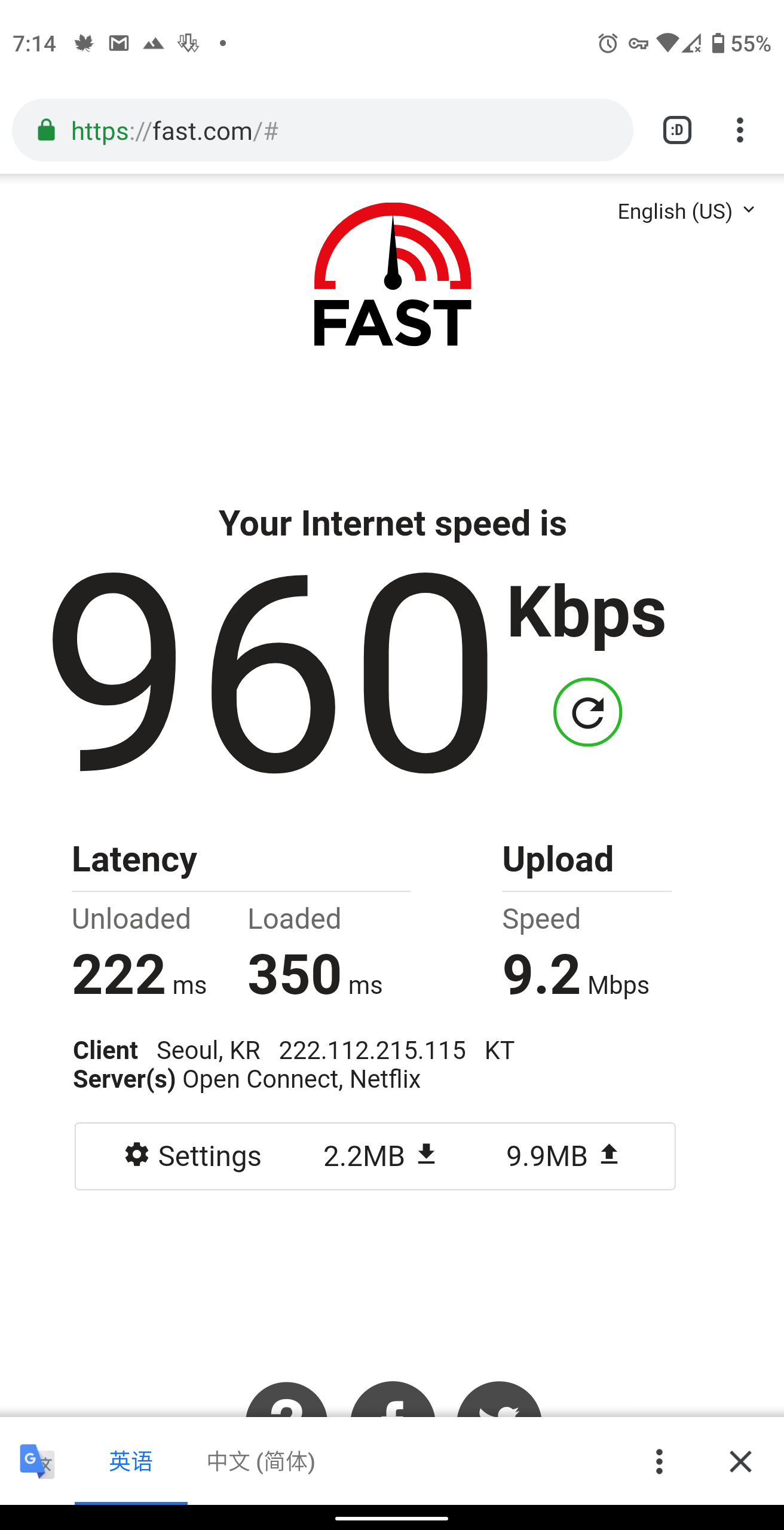Open the speed test Settings
The image size is (784, 1530).
tap(193, 1156)
